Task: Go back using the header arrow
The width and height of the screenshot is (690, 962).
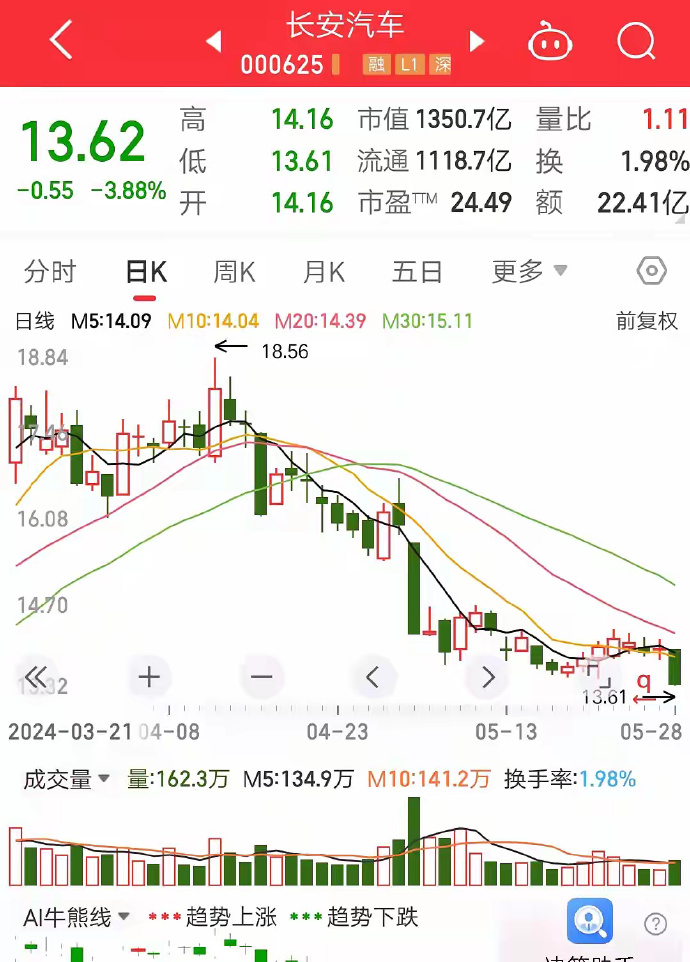Action: pyautogui.click(x=62, y=42)
